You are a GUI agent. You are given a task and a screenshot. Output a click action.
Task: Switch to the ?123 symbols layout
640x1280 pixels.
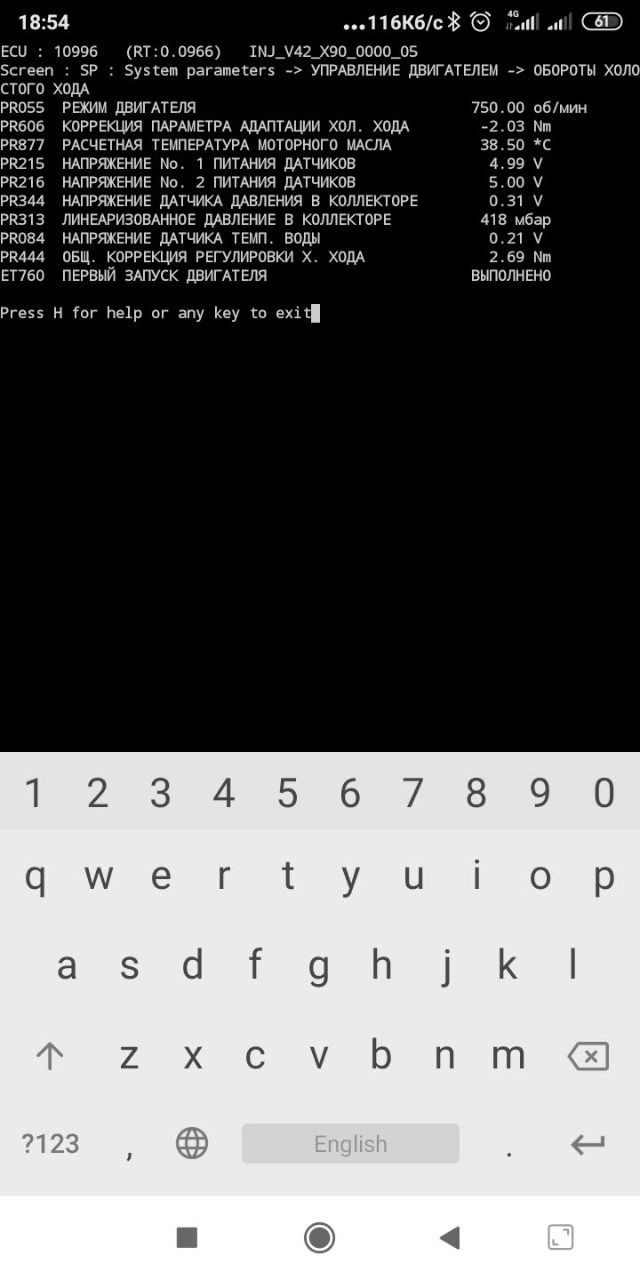(50, 1143)
